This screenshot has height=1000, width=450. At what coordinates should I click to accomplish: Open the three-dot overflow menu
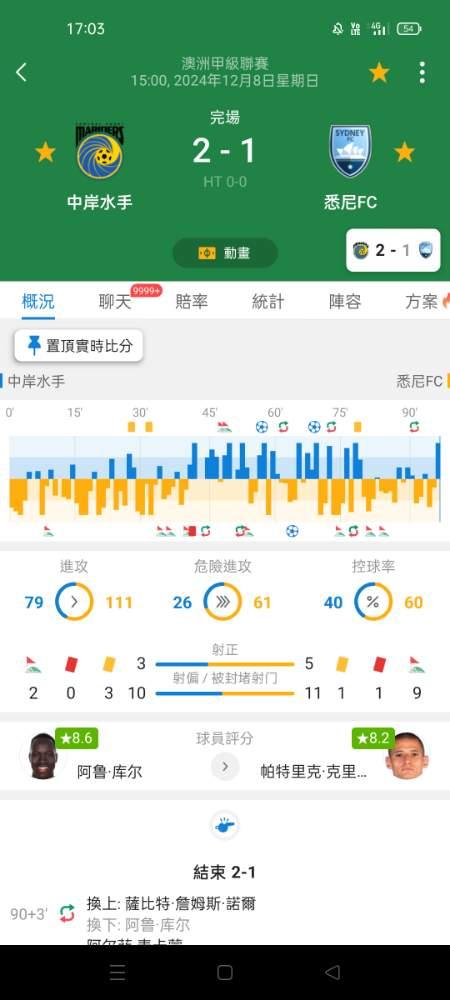(x=422, y=73)
